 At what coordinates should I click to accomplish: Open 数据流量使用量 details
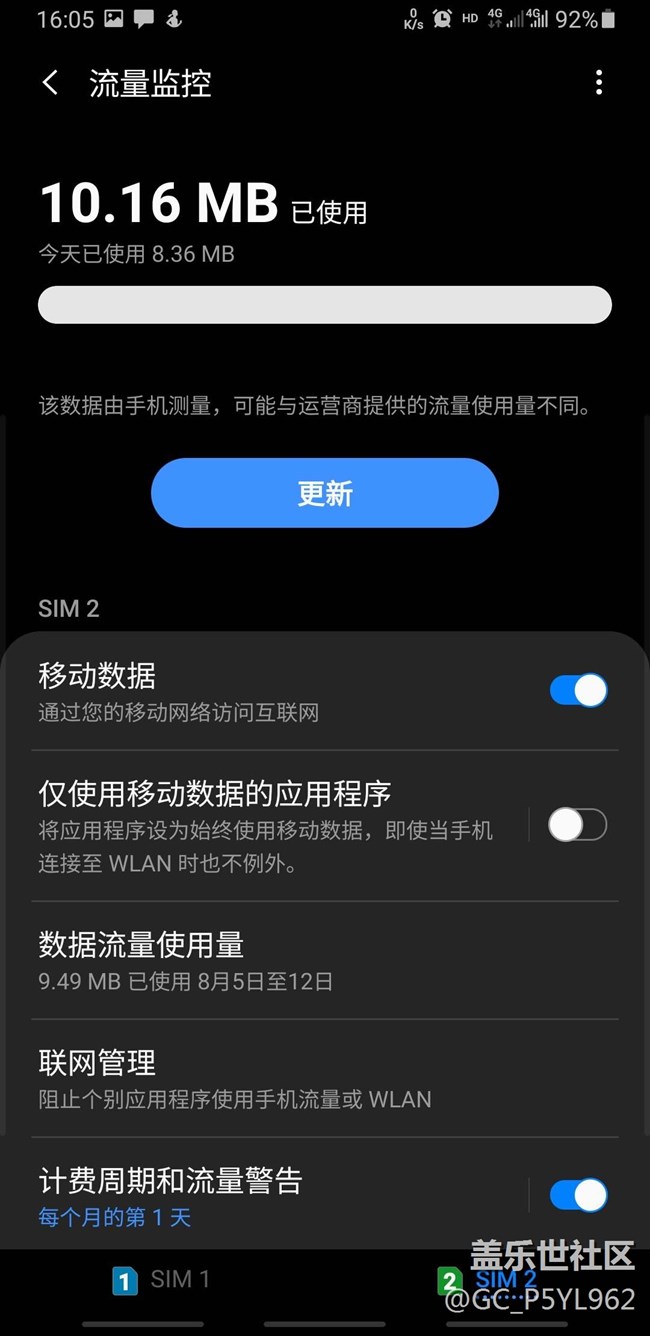325,960
